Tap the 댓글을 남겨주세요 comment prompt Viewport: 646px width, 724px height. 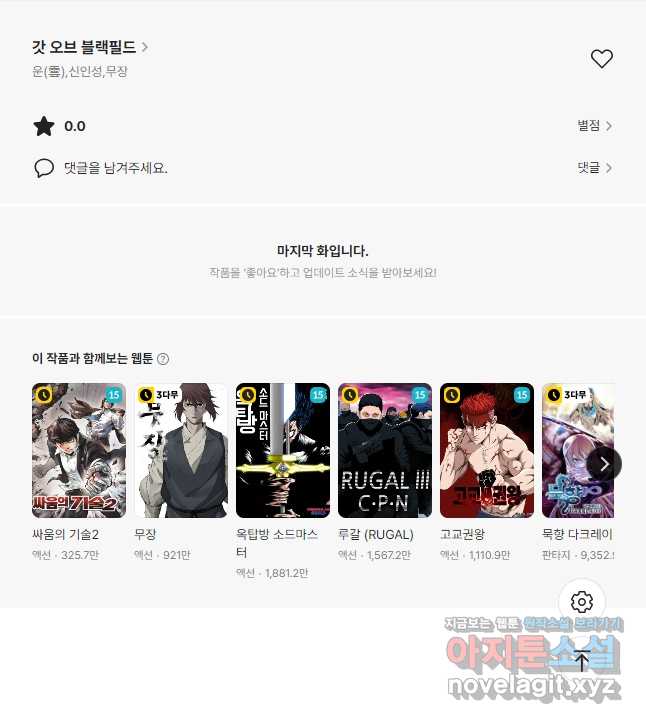coord(115,168)
